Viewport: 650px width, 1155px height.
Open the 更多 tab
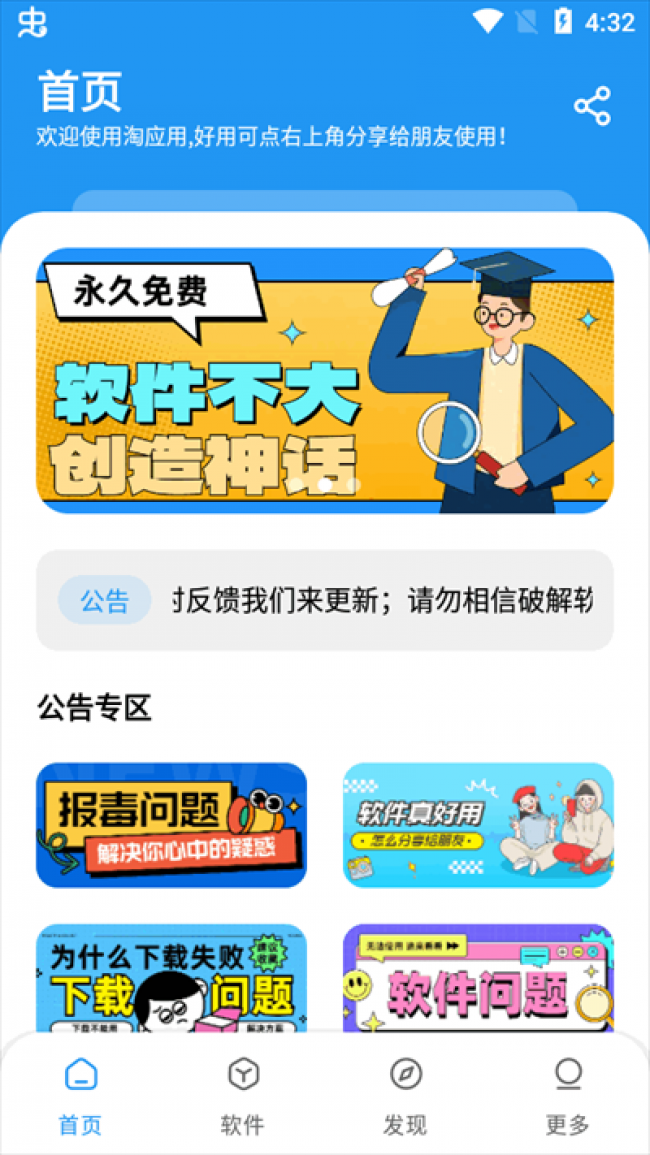click(x=568, y=1095)
